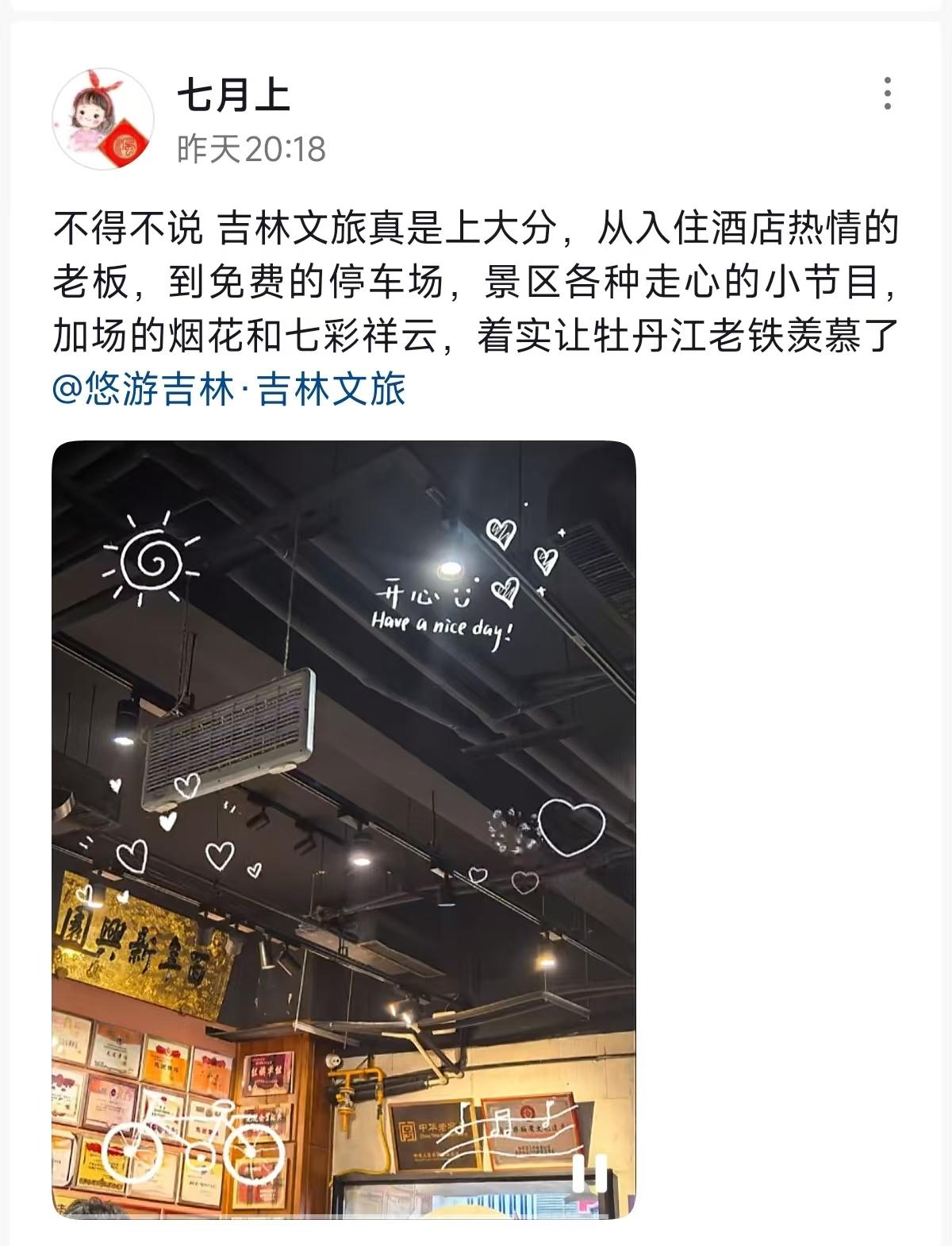This screenshot has height=1246, width=952.
Task: Play the video attached to the post
Action: tap(344, 828)
